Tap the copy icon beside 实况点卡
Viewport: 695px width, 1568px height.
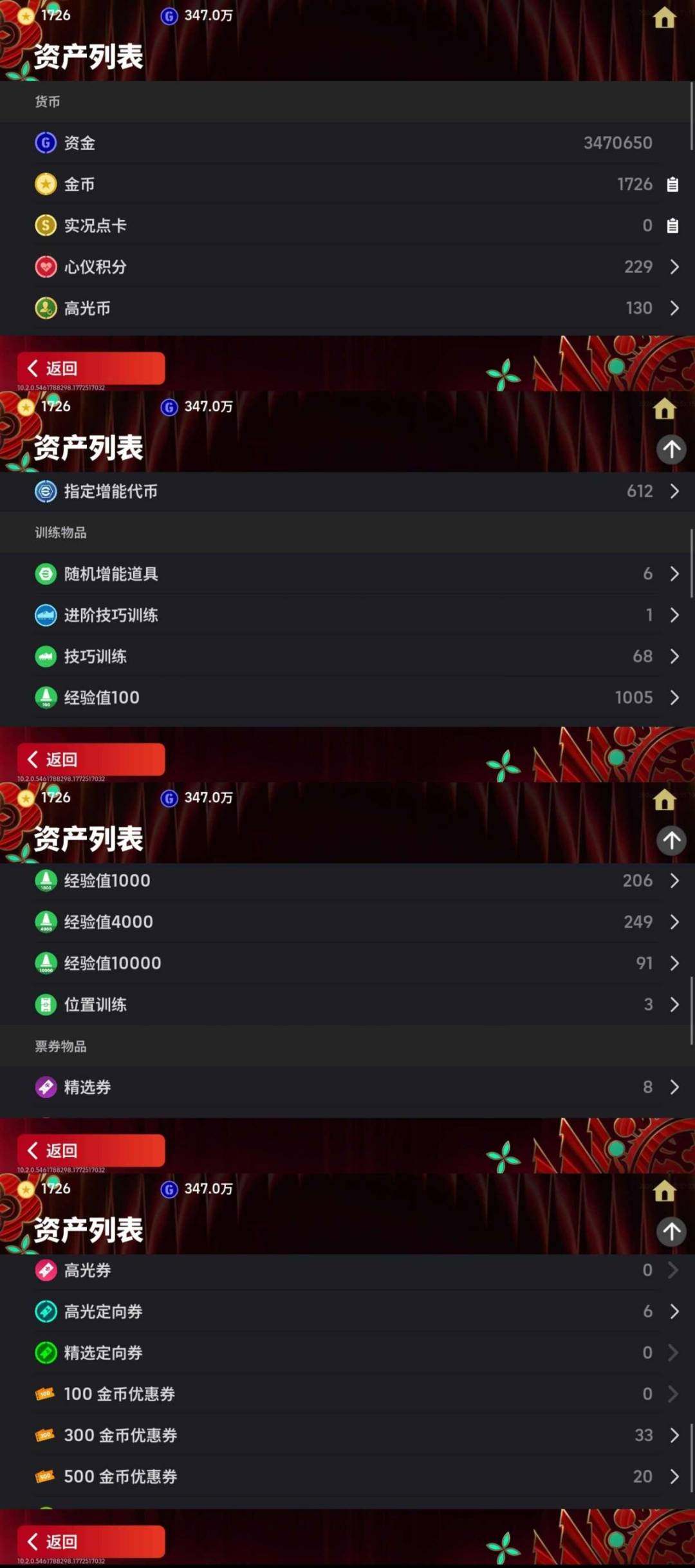click(x=673, y=225)
